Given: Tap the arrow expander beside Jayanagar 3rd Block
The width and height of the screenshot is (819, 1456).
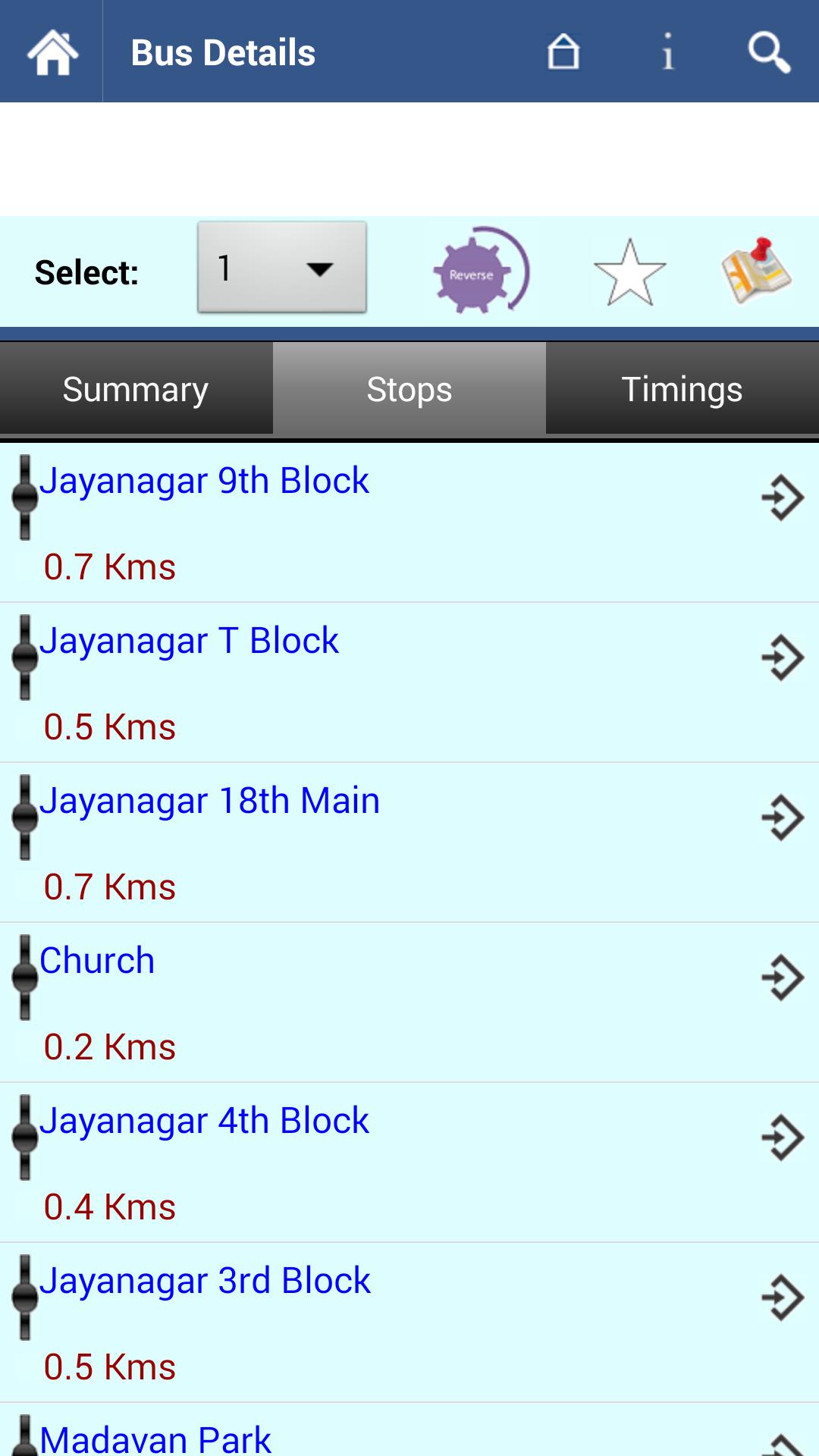Looking at the screenshot, I should 782,1298.
